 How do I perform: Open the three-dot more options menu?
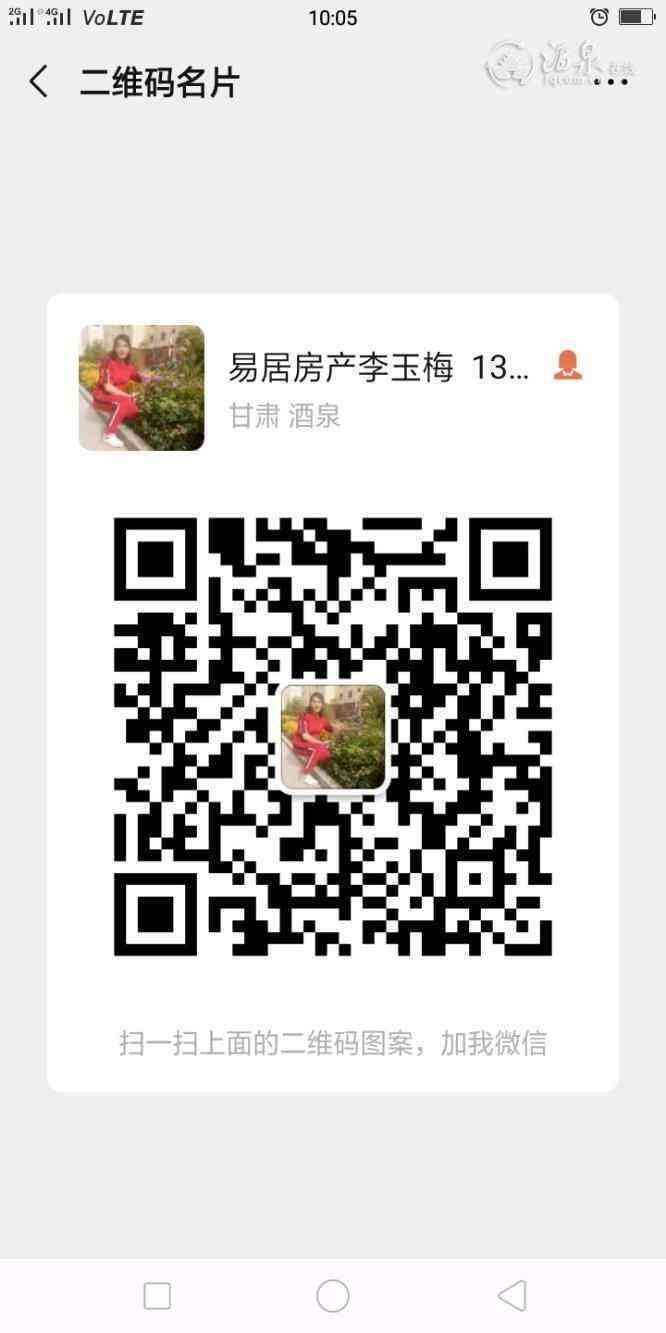[611, 82]
